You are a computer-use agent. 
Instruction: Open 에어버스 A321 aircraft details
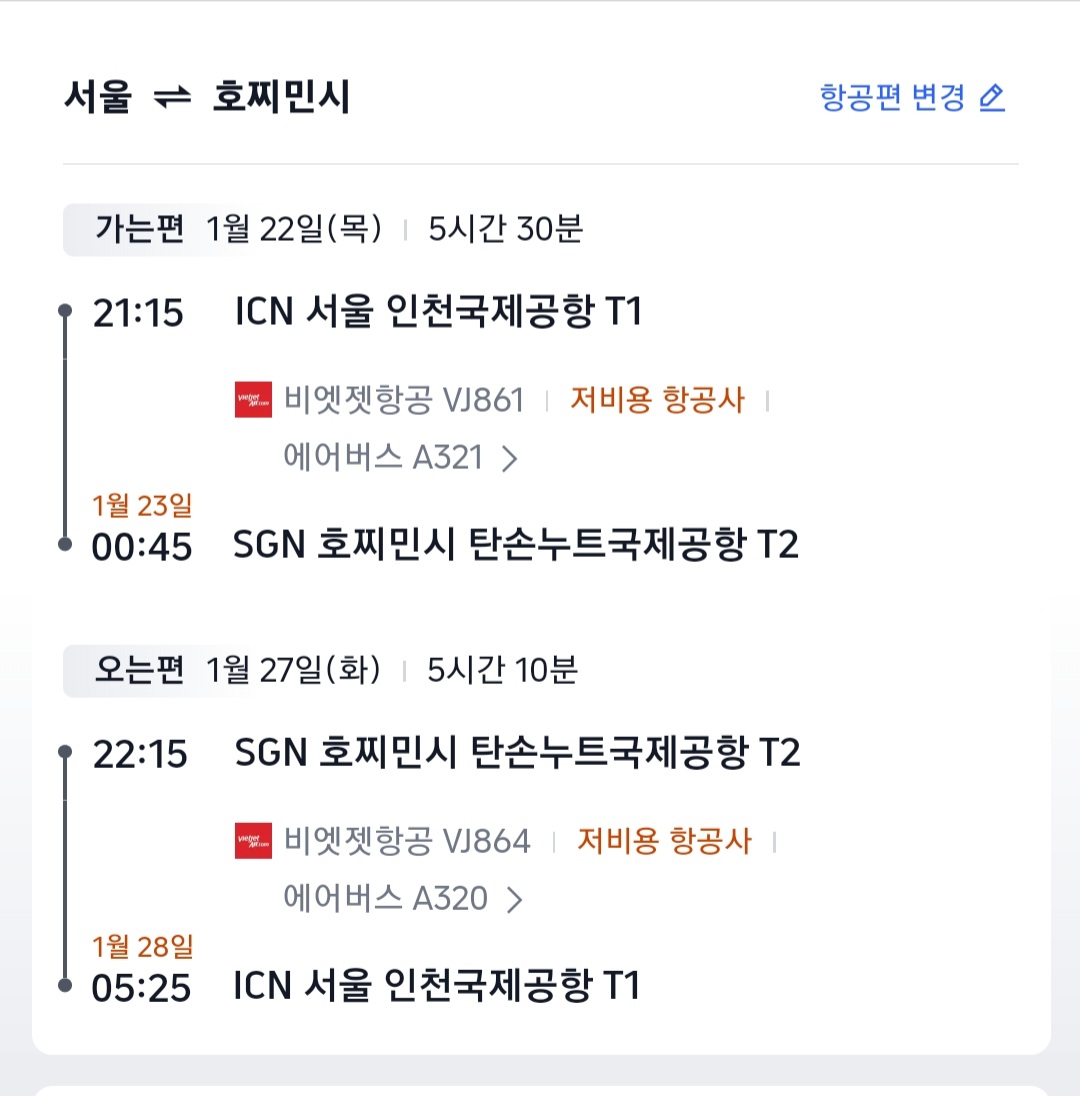(400, 458)
